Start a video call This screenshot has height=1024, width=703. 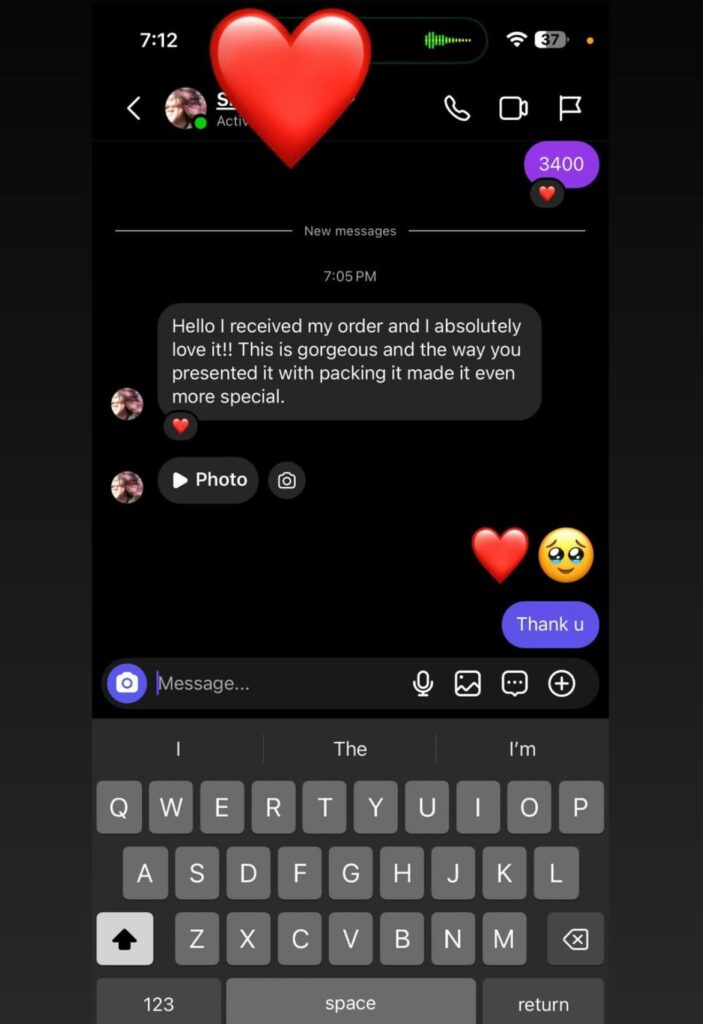pyautogui.click(x=513, y=108)
